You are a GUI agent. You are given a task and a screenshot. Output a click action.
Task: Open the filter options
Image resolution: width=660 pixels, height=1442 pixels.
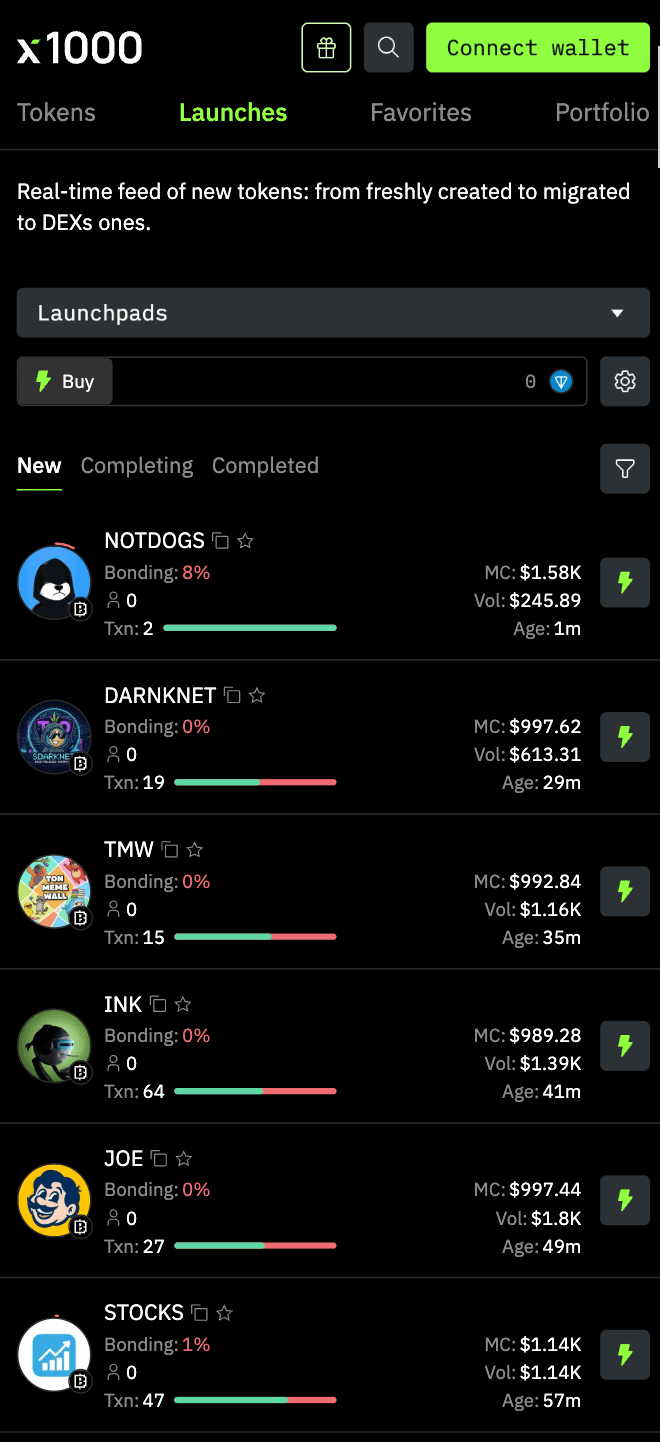tap(625, 468)
